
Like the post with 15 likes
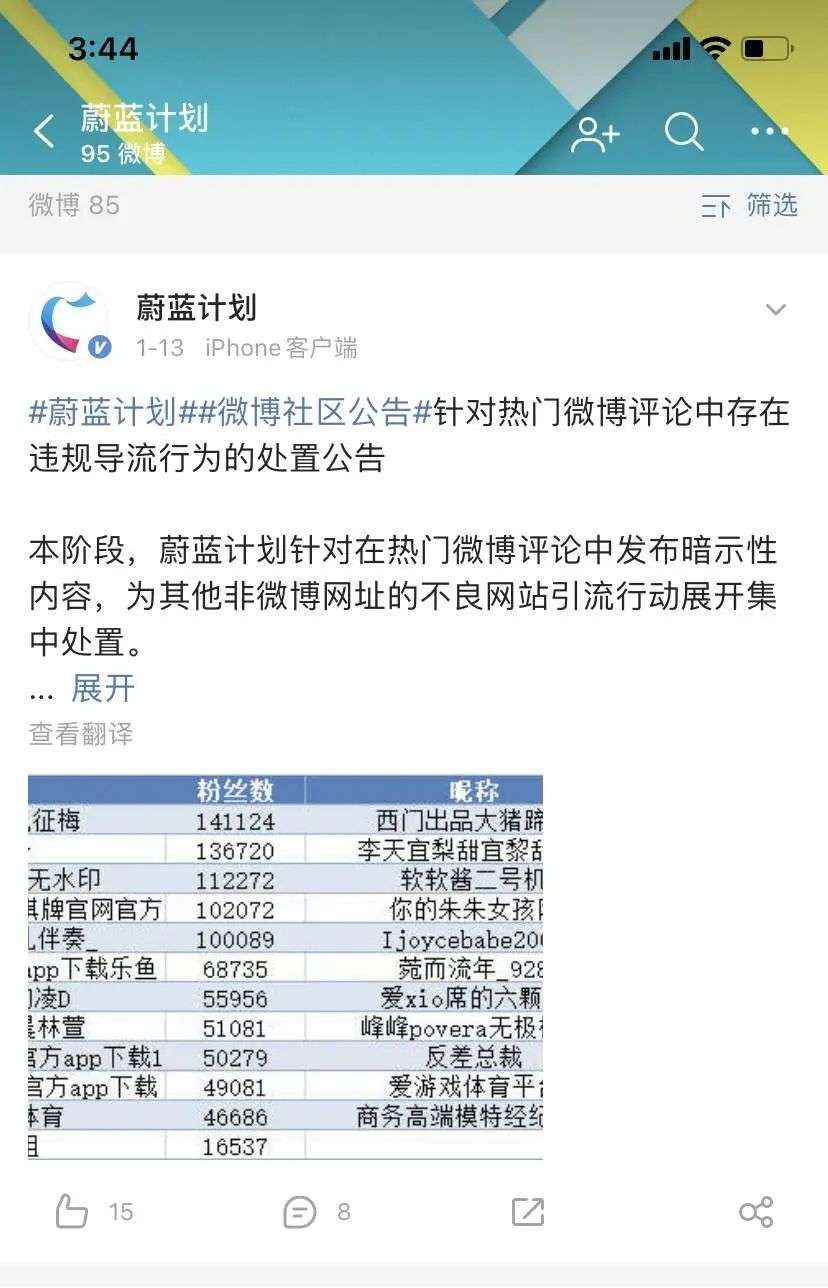[x=73, y=1212]
